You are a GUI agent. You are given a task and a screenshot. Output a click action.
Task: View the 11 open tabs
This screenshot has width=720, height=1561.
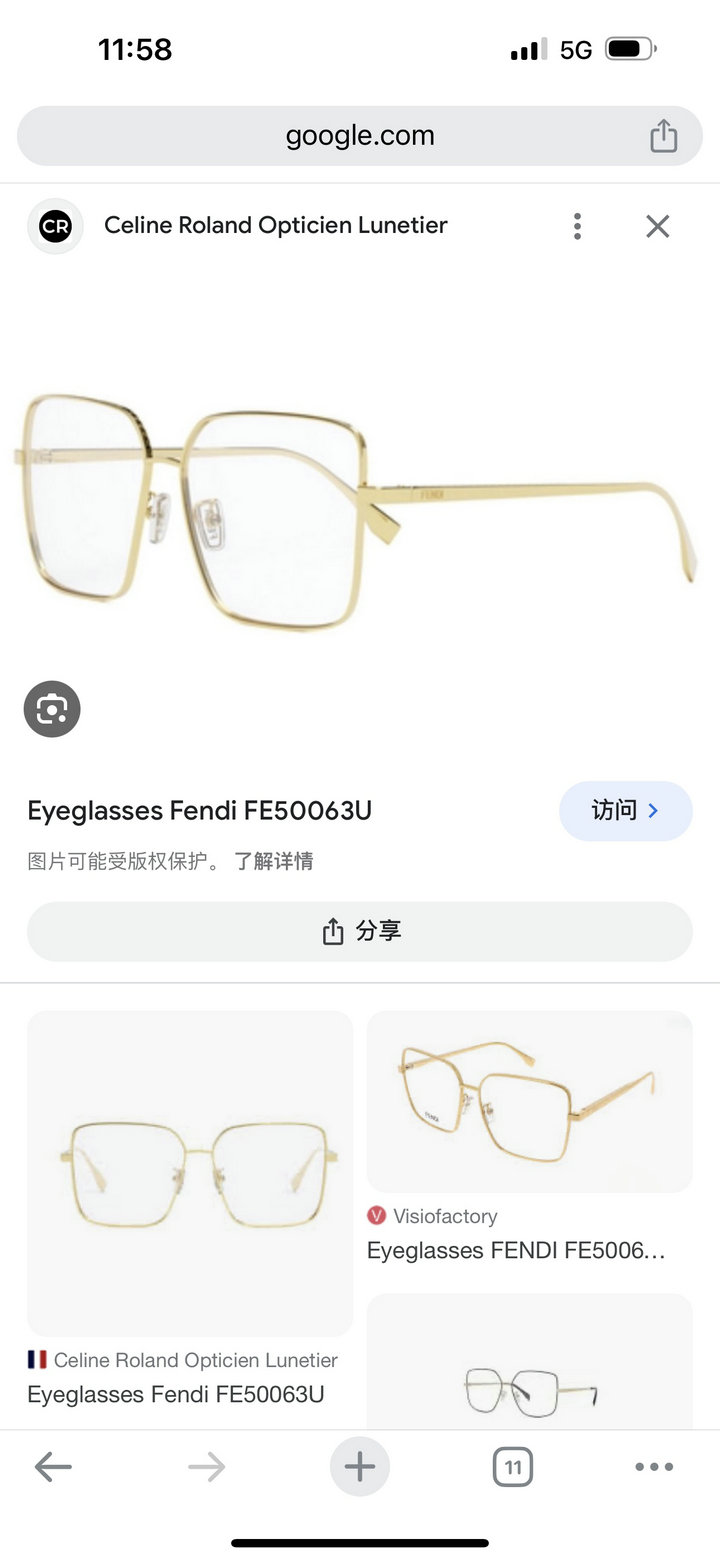(x=513, y=1467)
